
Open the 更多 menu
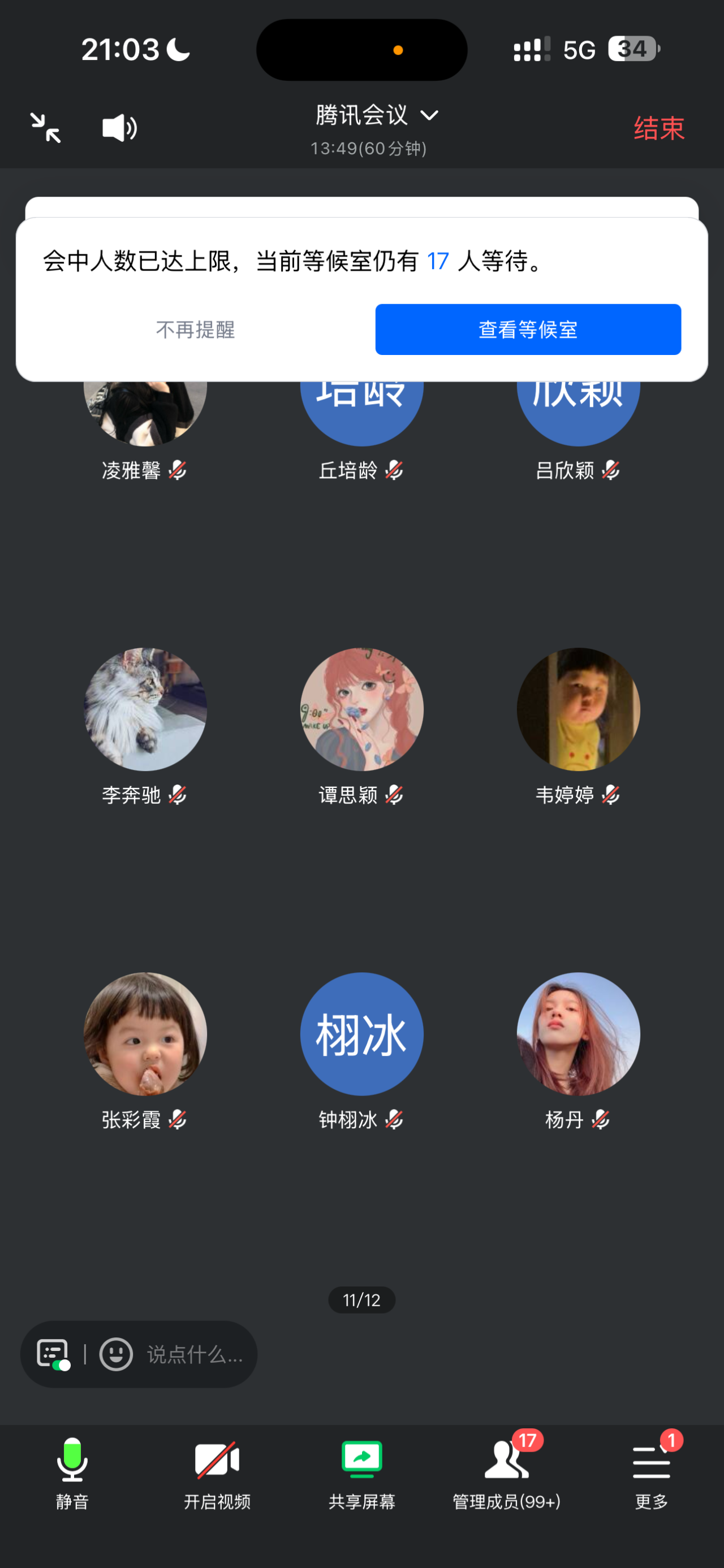click(651, 1473)
